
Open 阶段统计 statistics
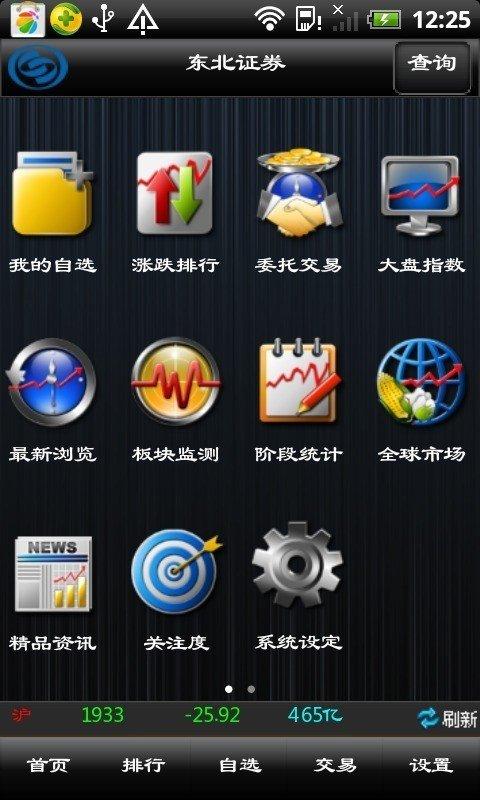(x=299, y=380)
